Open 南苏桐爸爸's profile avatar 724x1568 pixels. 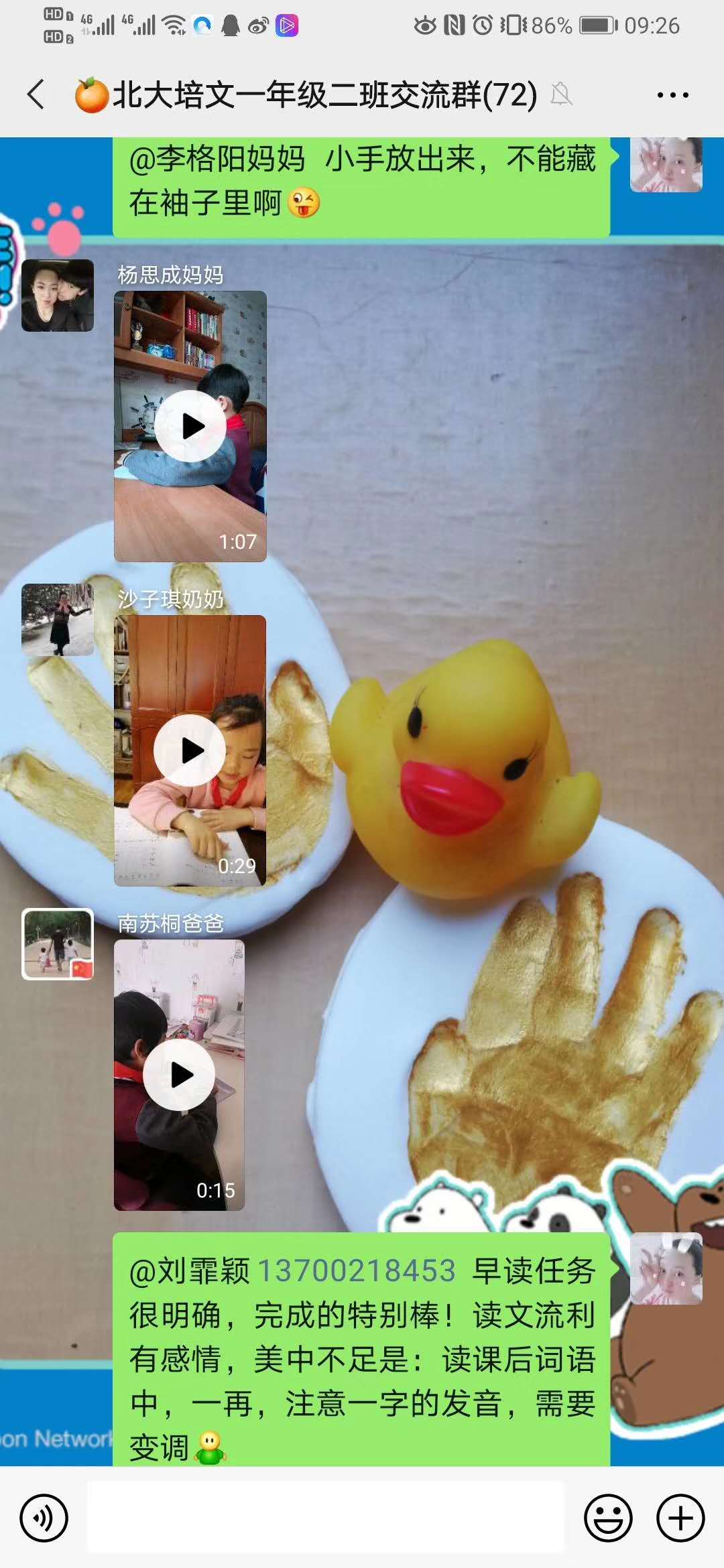coord(58,944)
